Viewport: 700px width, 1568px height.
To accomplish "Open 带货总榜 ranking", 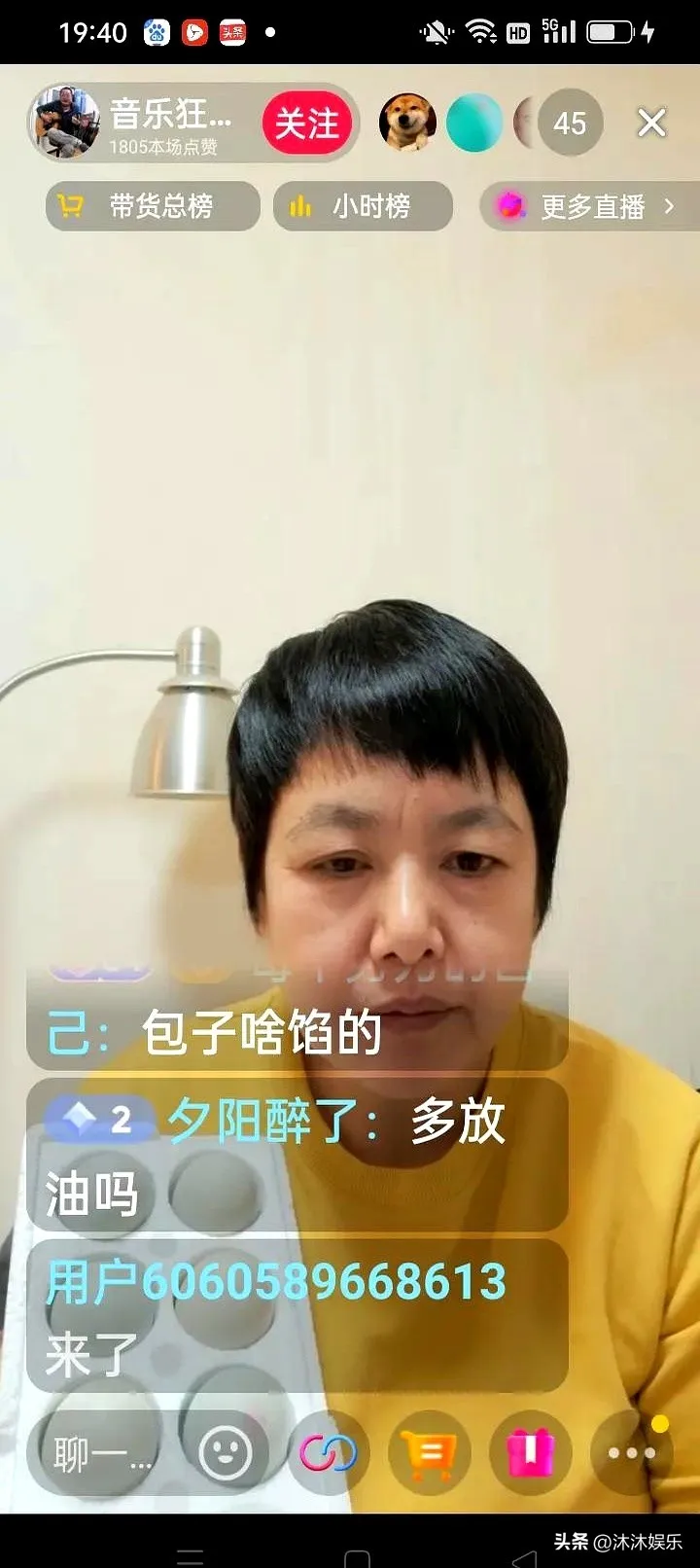I will coord(153,206).
